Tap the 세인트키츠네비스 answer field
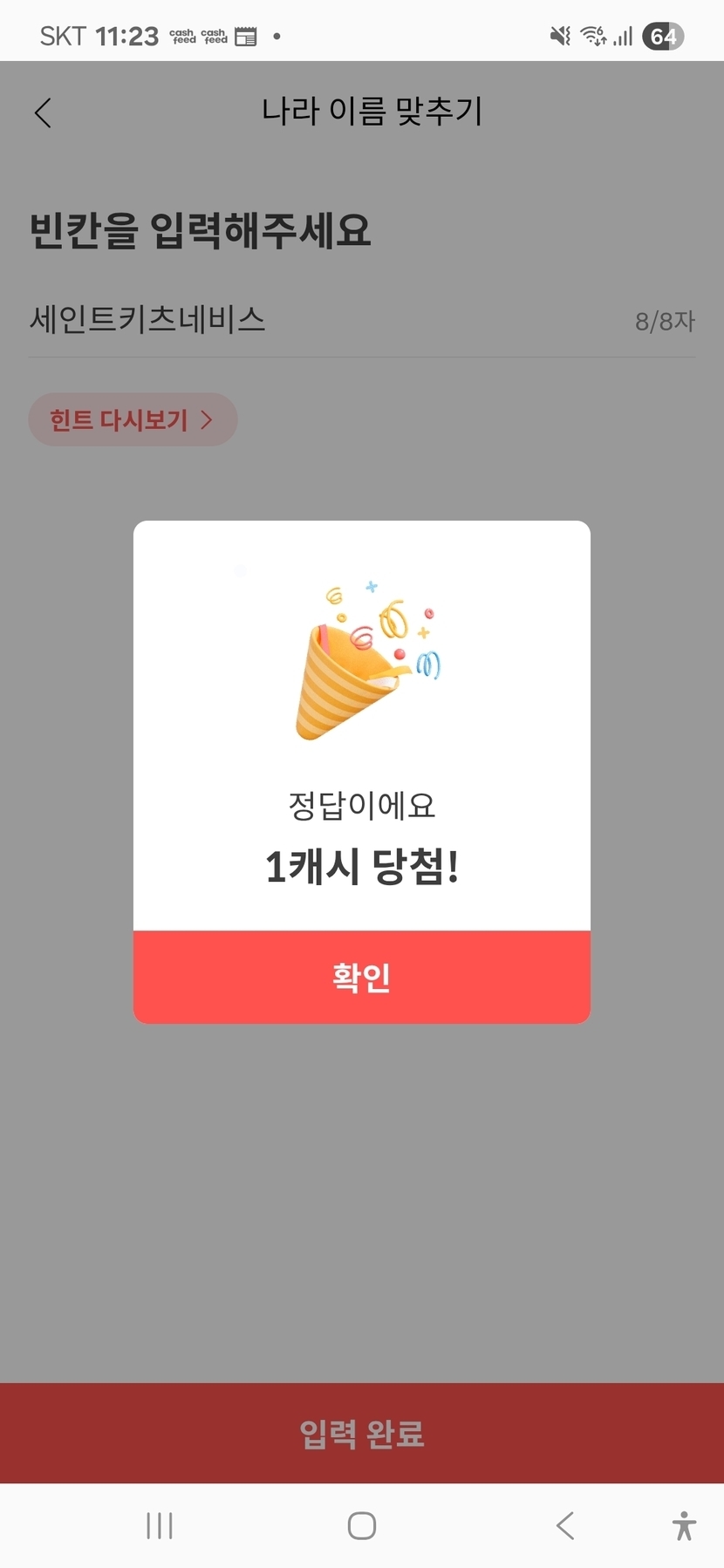 click(x=362, y=320)
